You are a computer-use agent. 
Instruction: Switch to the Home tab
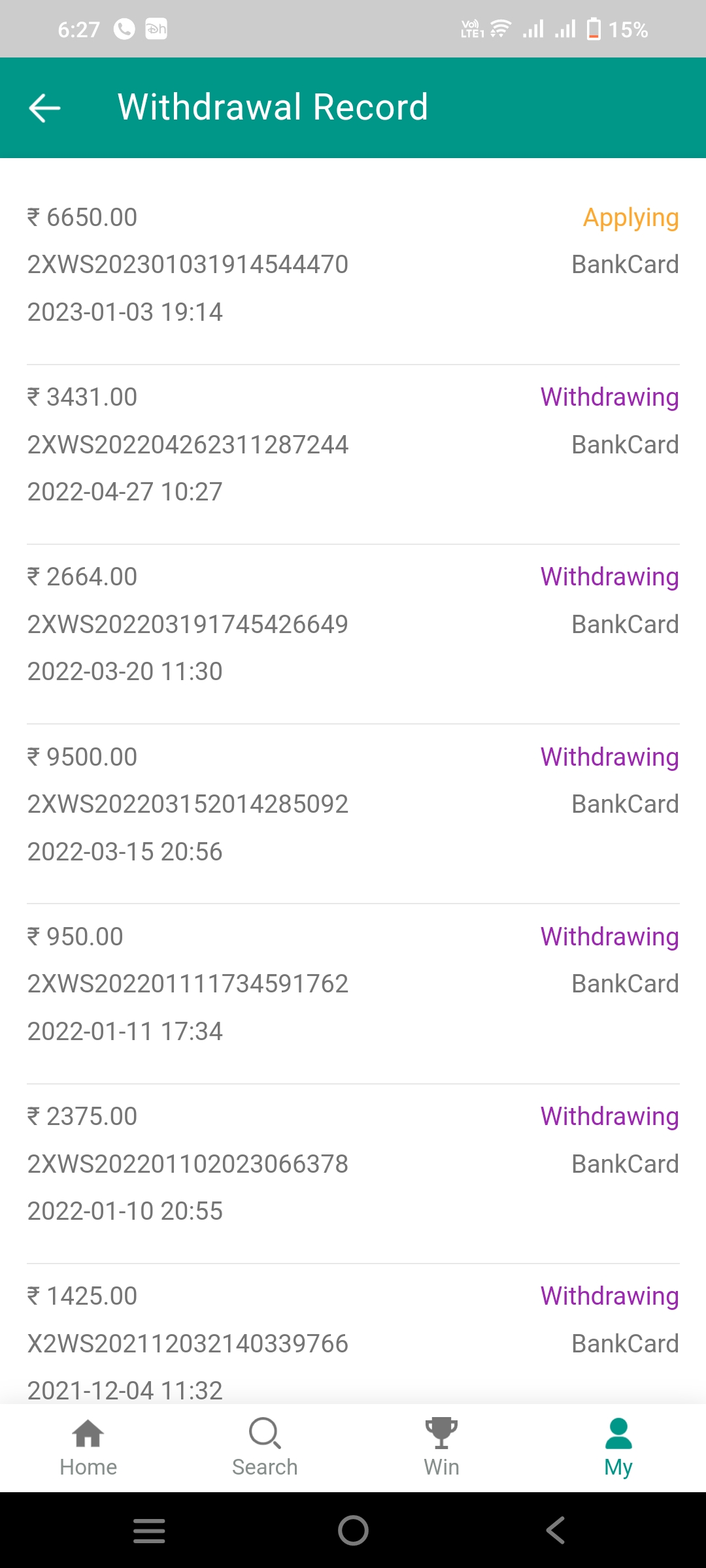(88, 1447)
